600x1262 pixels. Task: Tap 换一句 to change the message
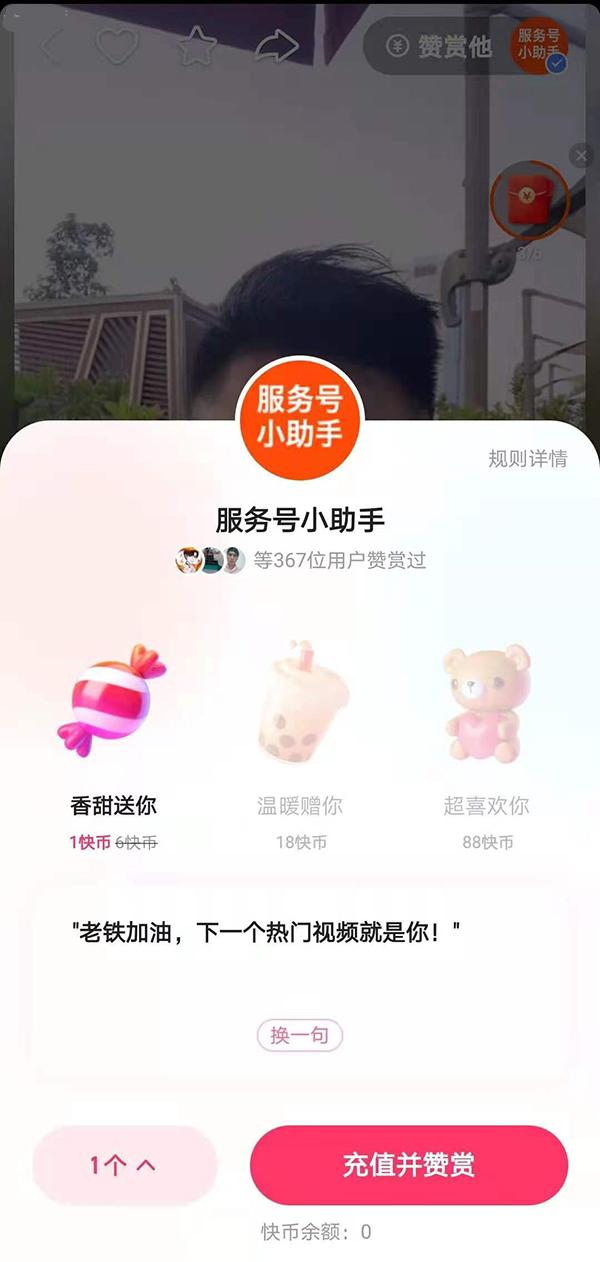point(299,1035)
